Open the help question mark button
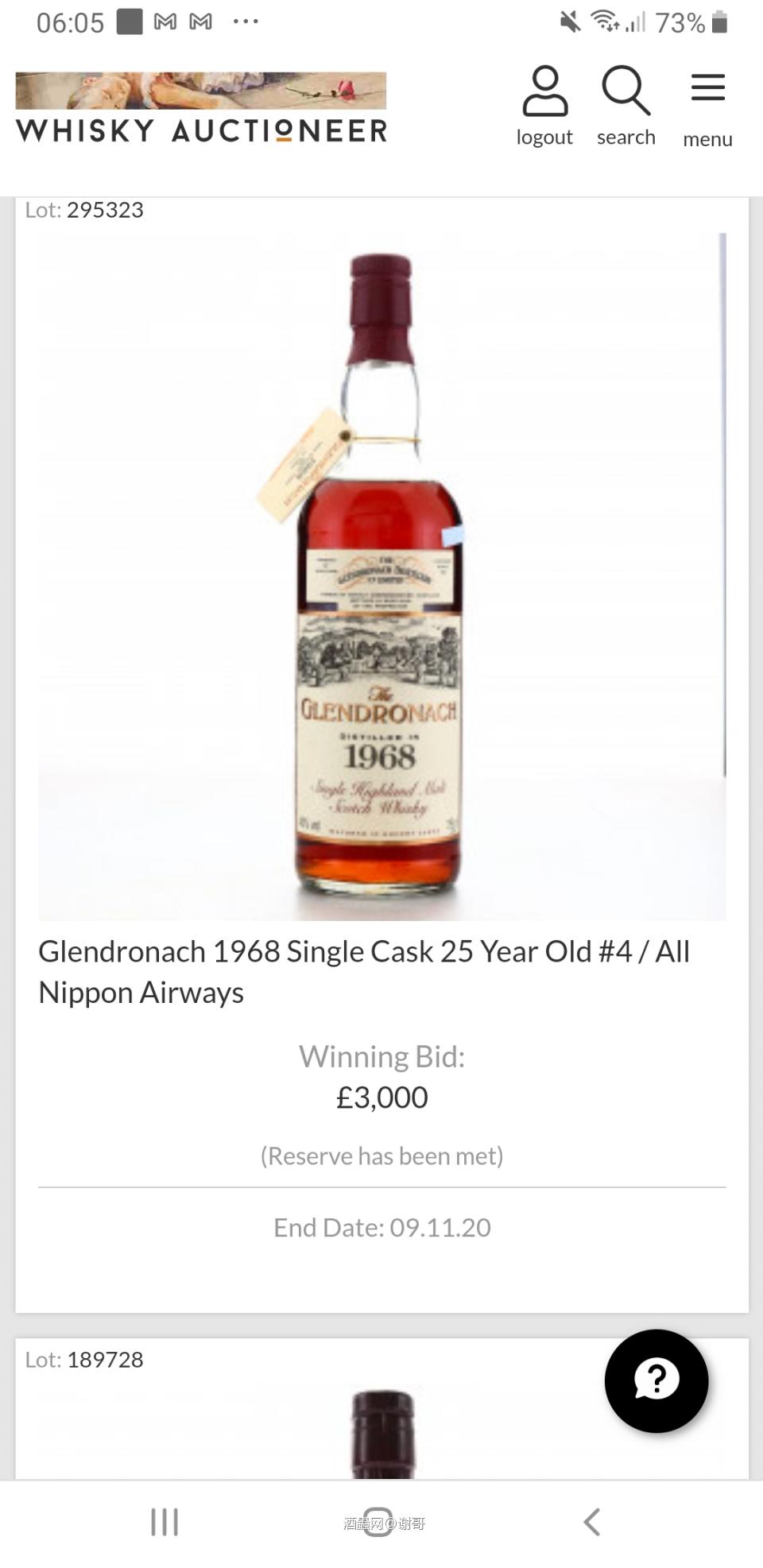 (x=656, y=1380)
